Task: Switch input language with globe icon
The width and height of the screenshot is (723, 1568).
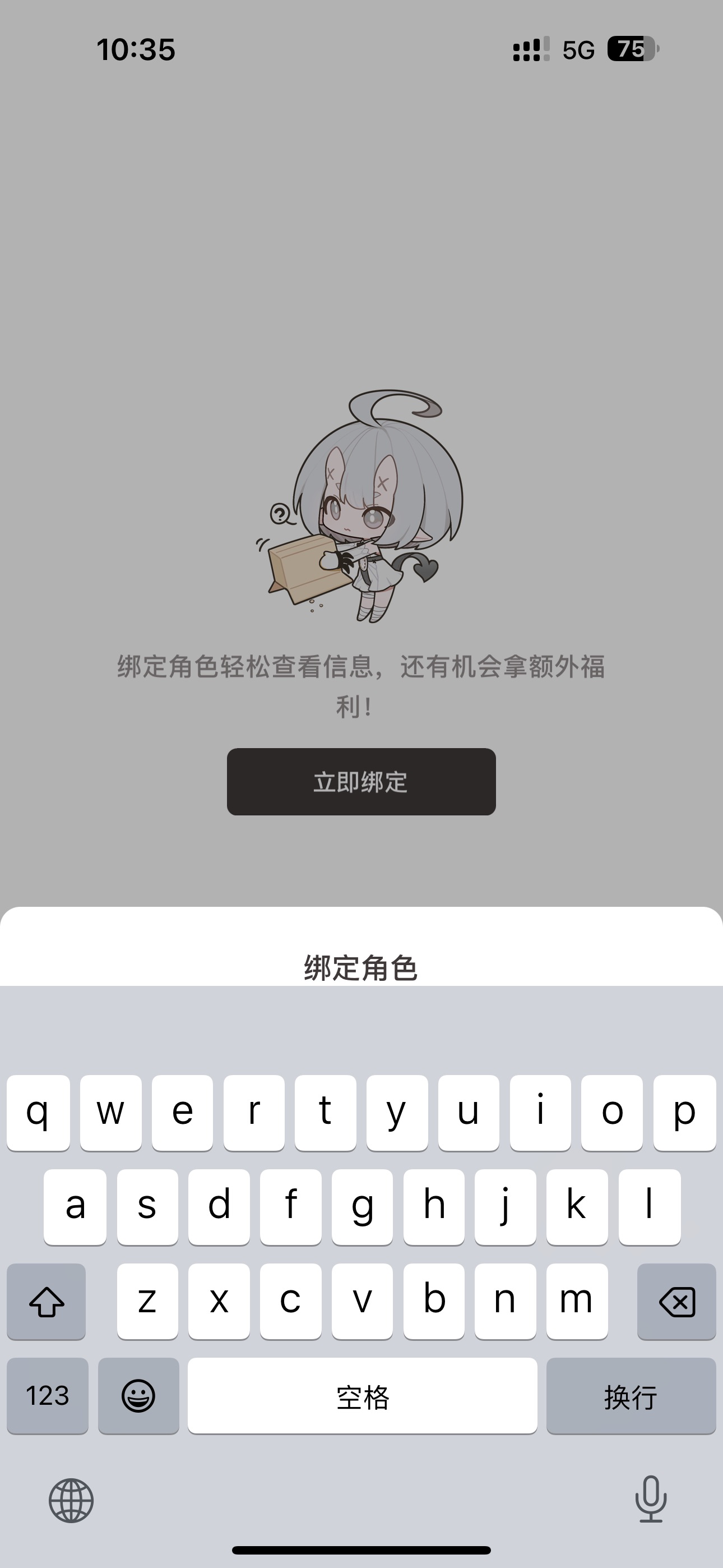Action: [x=71, y=1501]
